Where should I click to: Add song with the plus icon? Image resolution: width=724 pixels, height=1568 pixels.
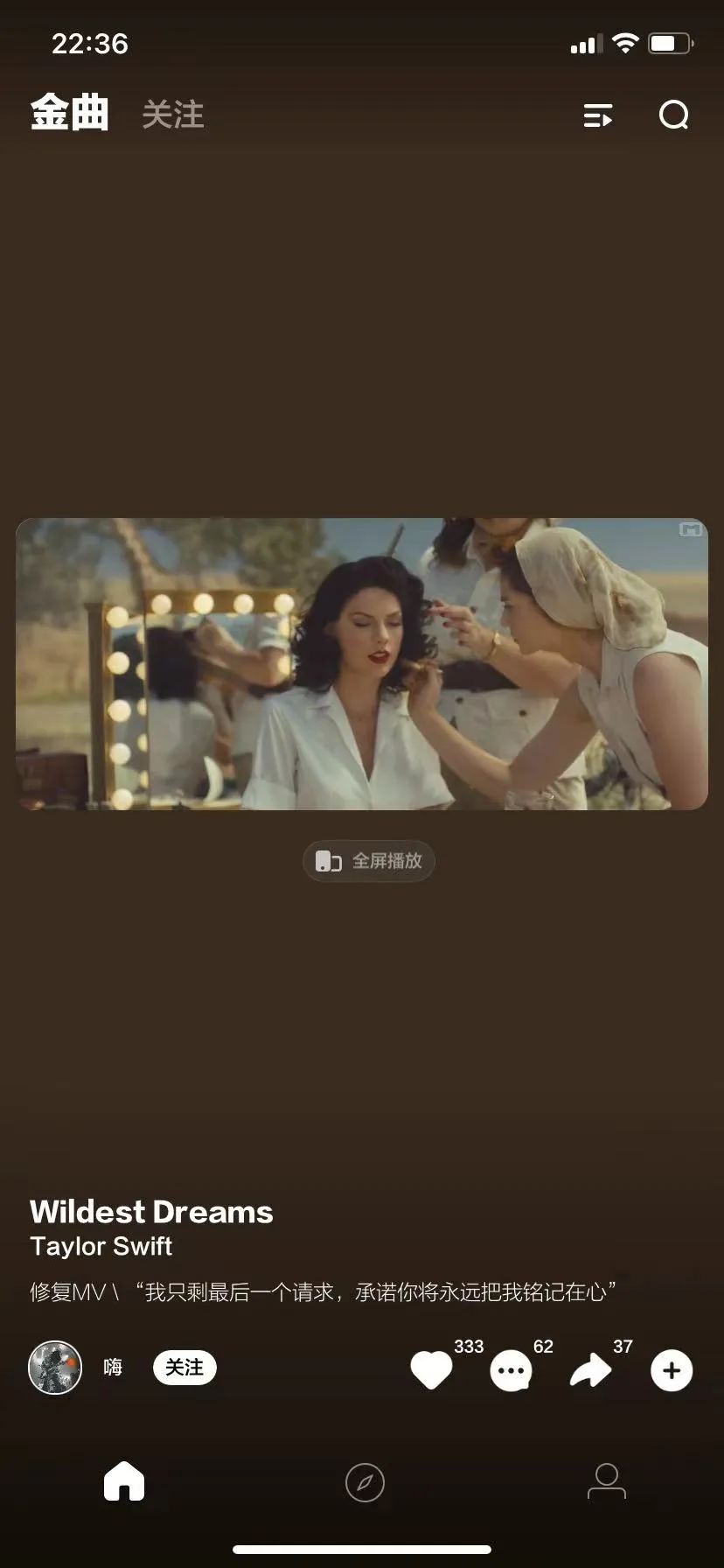[x=672, y=1370]
